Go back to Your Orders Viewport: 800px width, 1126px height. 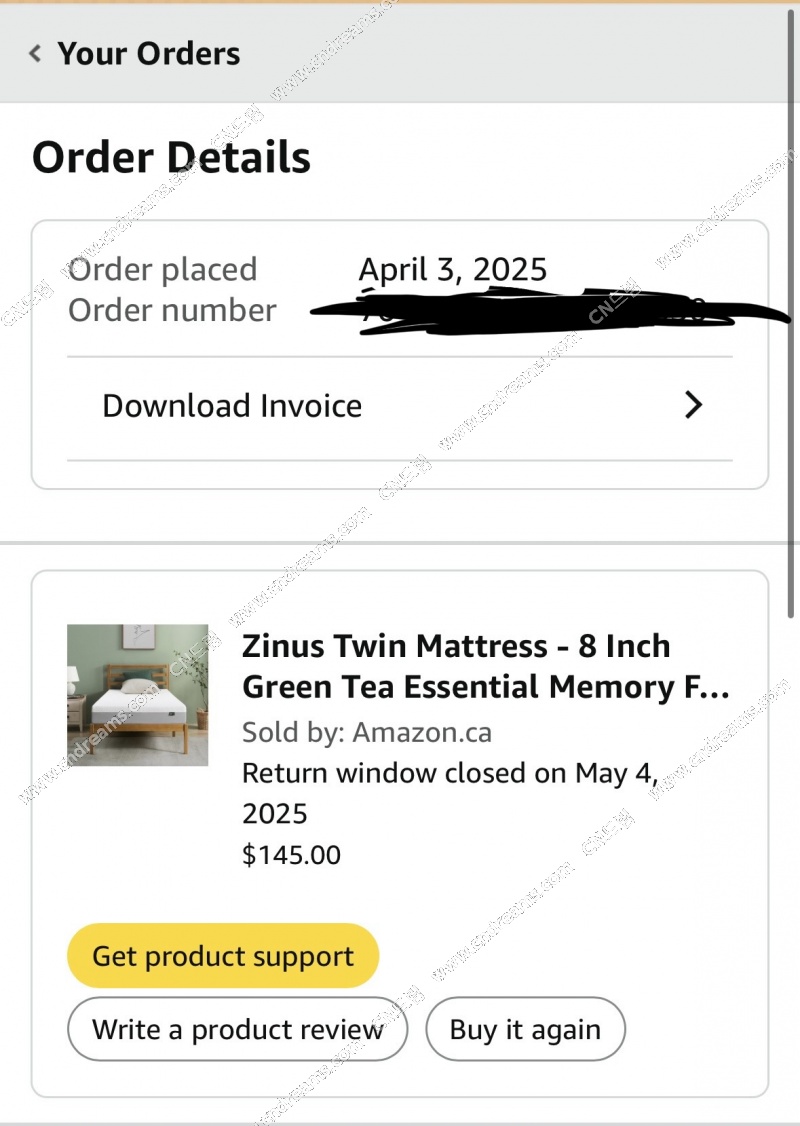(x=136, y=54)
